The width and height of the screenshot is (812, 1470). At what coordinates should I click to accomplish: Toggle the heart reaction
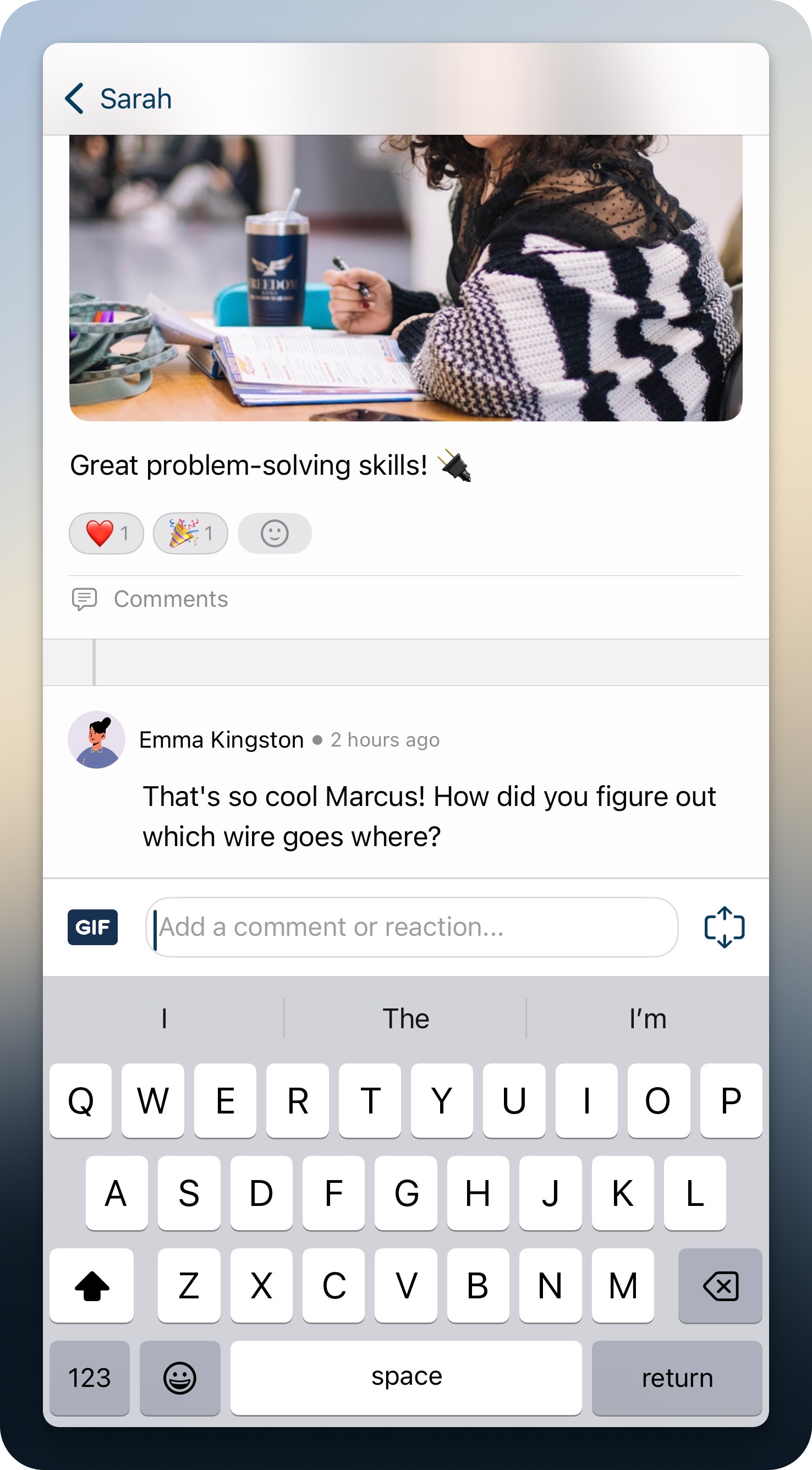[106, 534]
